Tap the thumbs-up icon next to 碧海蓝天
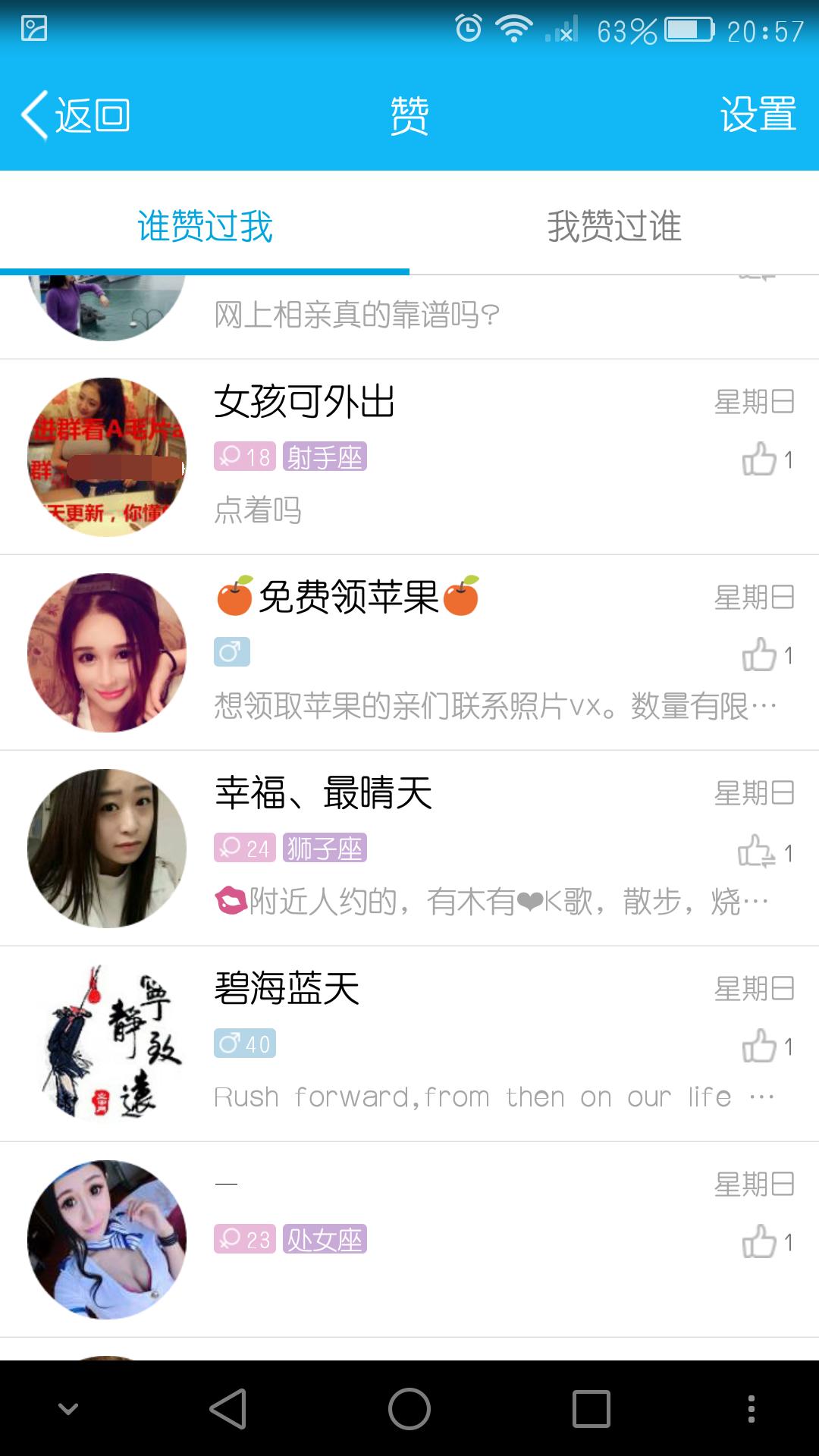The height and width of the screenshot is (1456, 819). coord(761,1045)
